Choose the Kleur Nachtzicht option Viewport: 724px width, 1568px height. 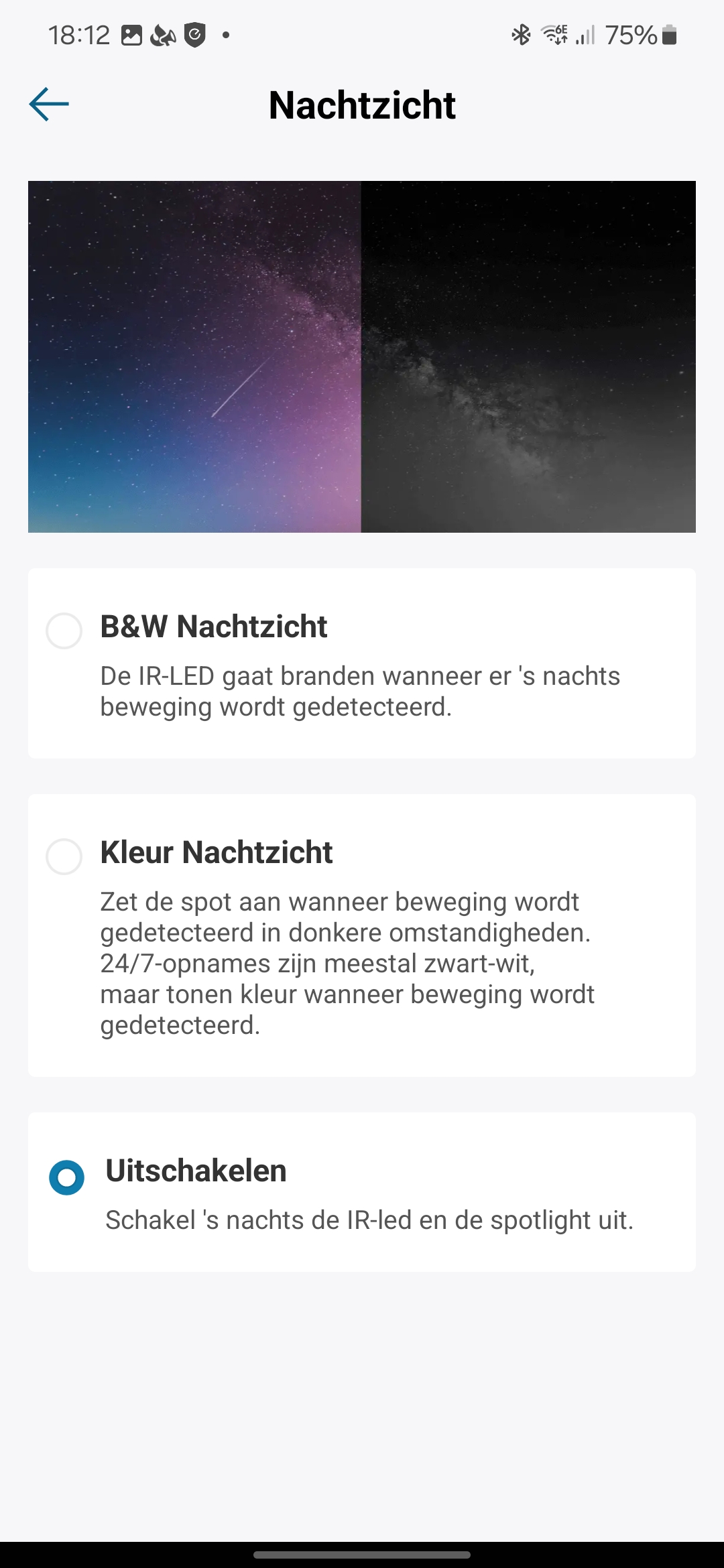click(361, 935)
